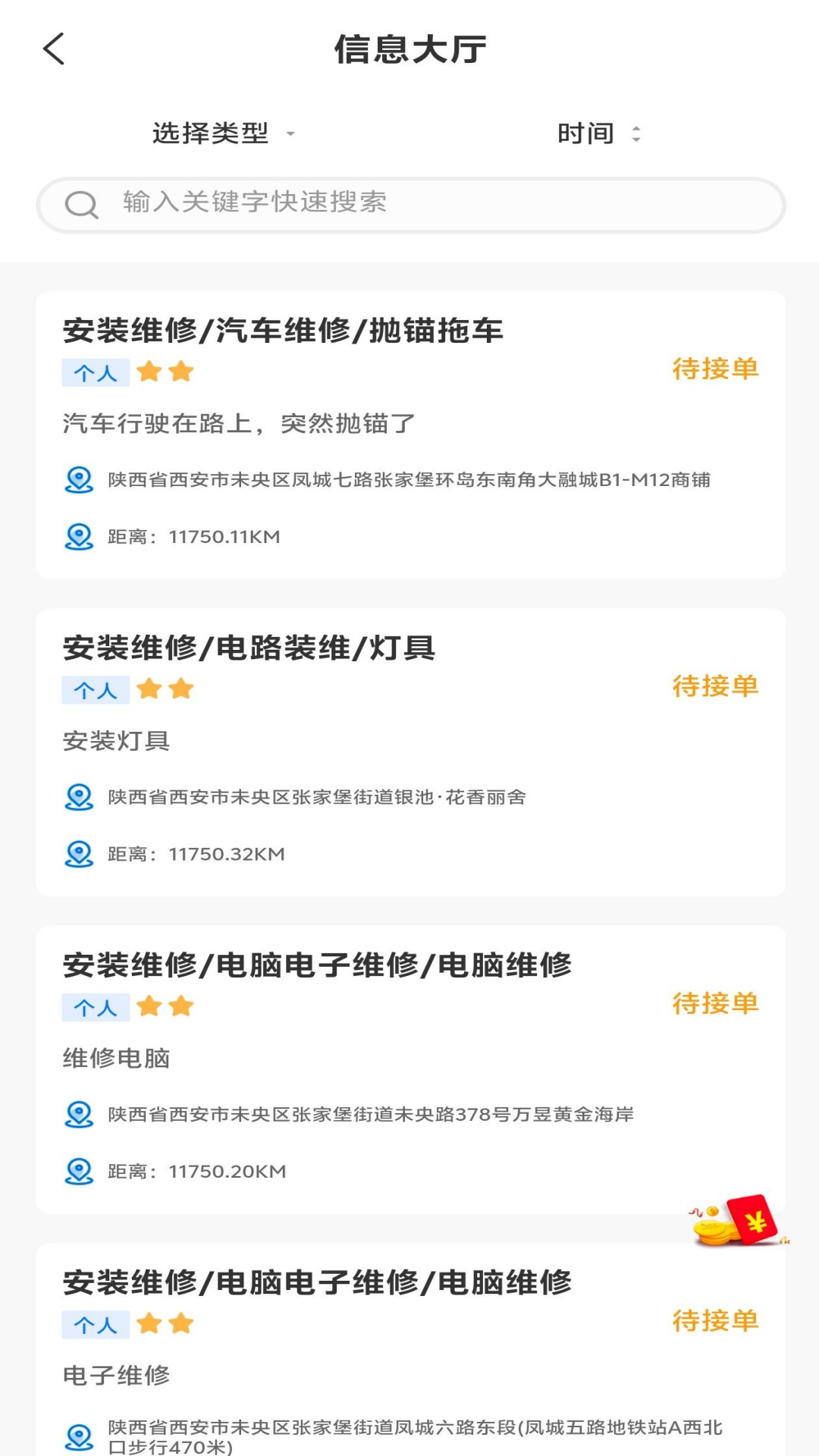This screenshot has width=819, height=1456.
Task: Tap the first star on the 灯具 listing
Action: point(150,689)
